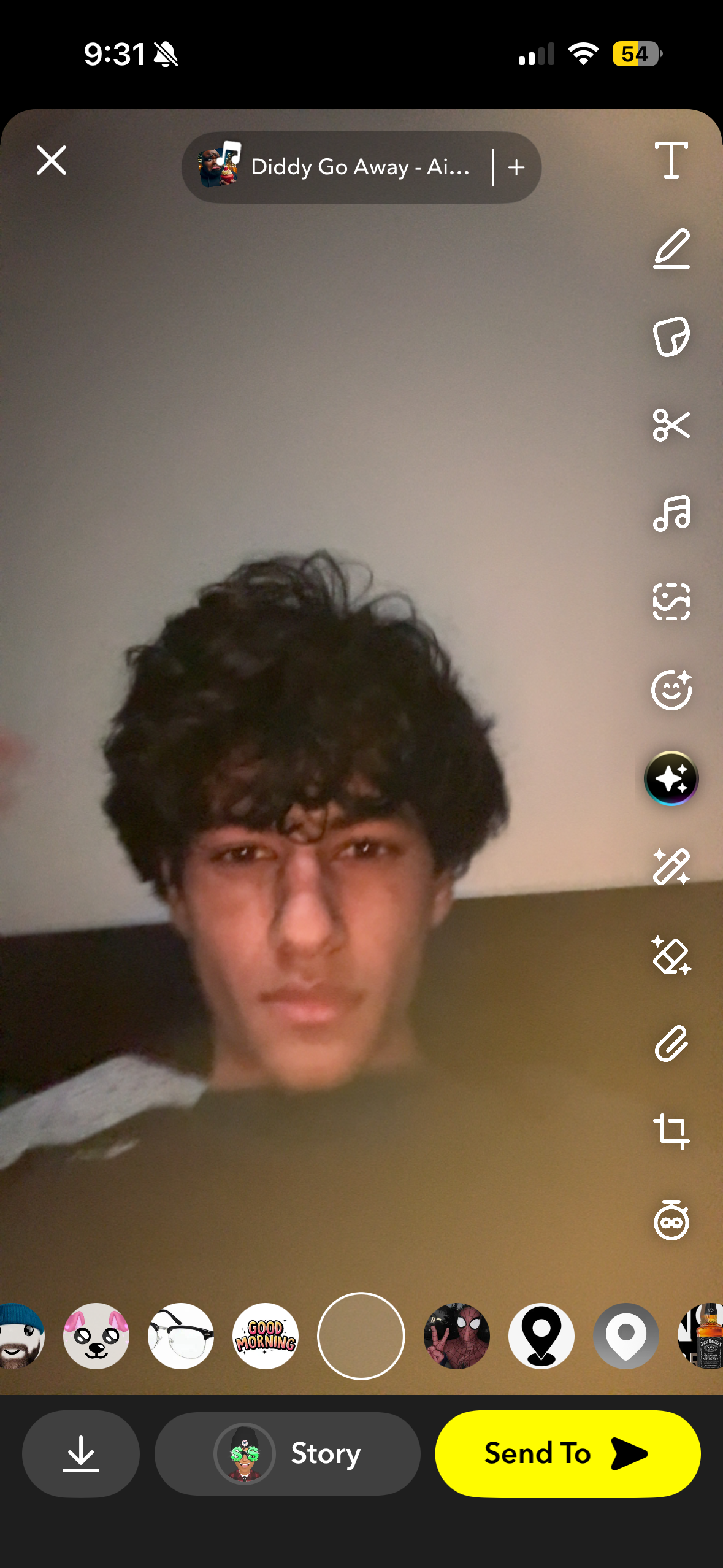723x1568 pixels.
Task: Open the music note tool
Action: pos(671,513)
